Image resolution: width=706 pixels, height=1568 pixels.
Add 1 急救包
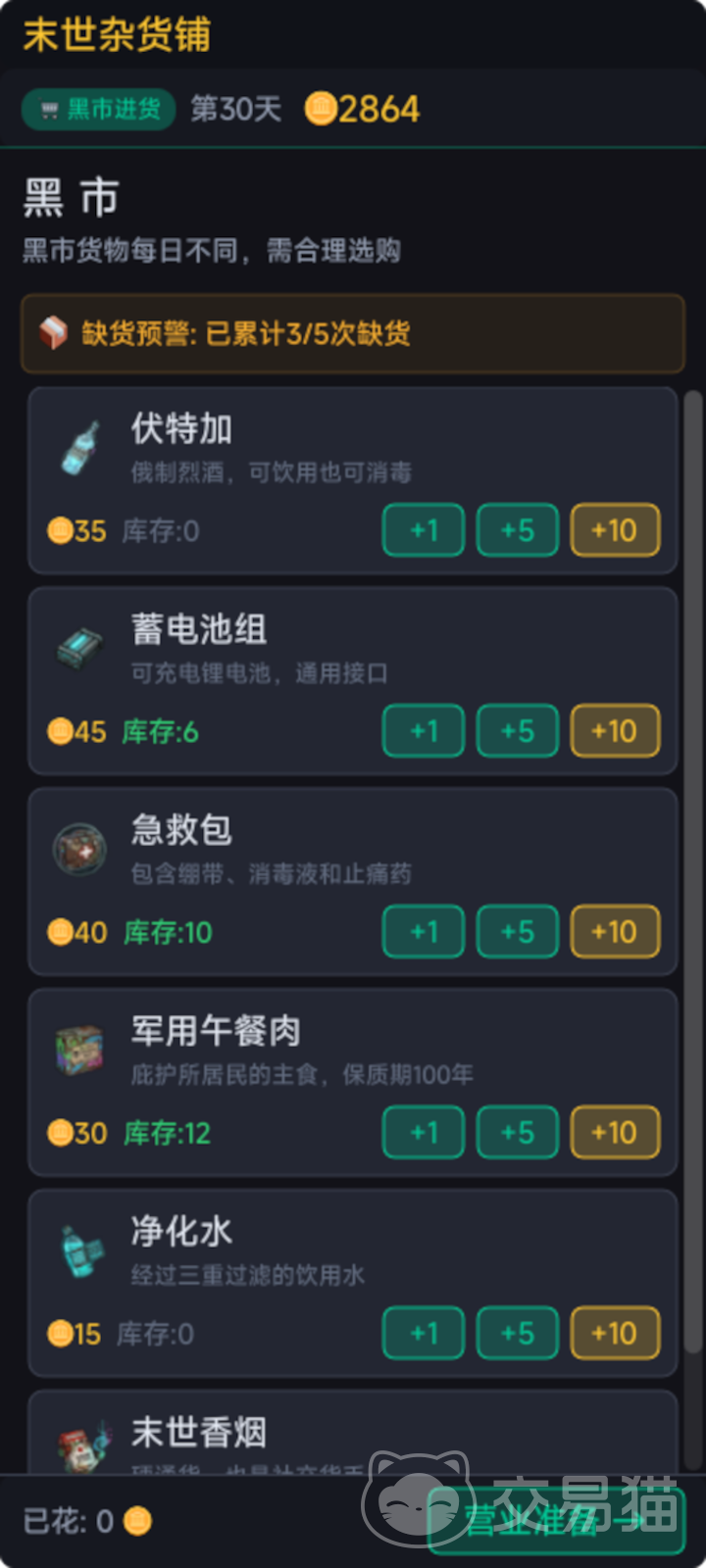pyautogui.click(x=423, y=932)
